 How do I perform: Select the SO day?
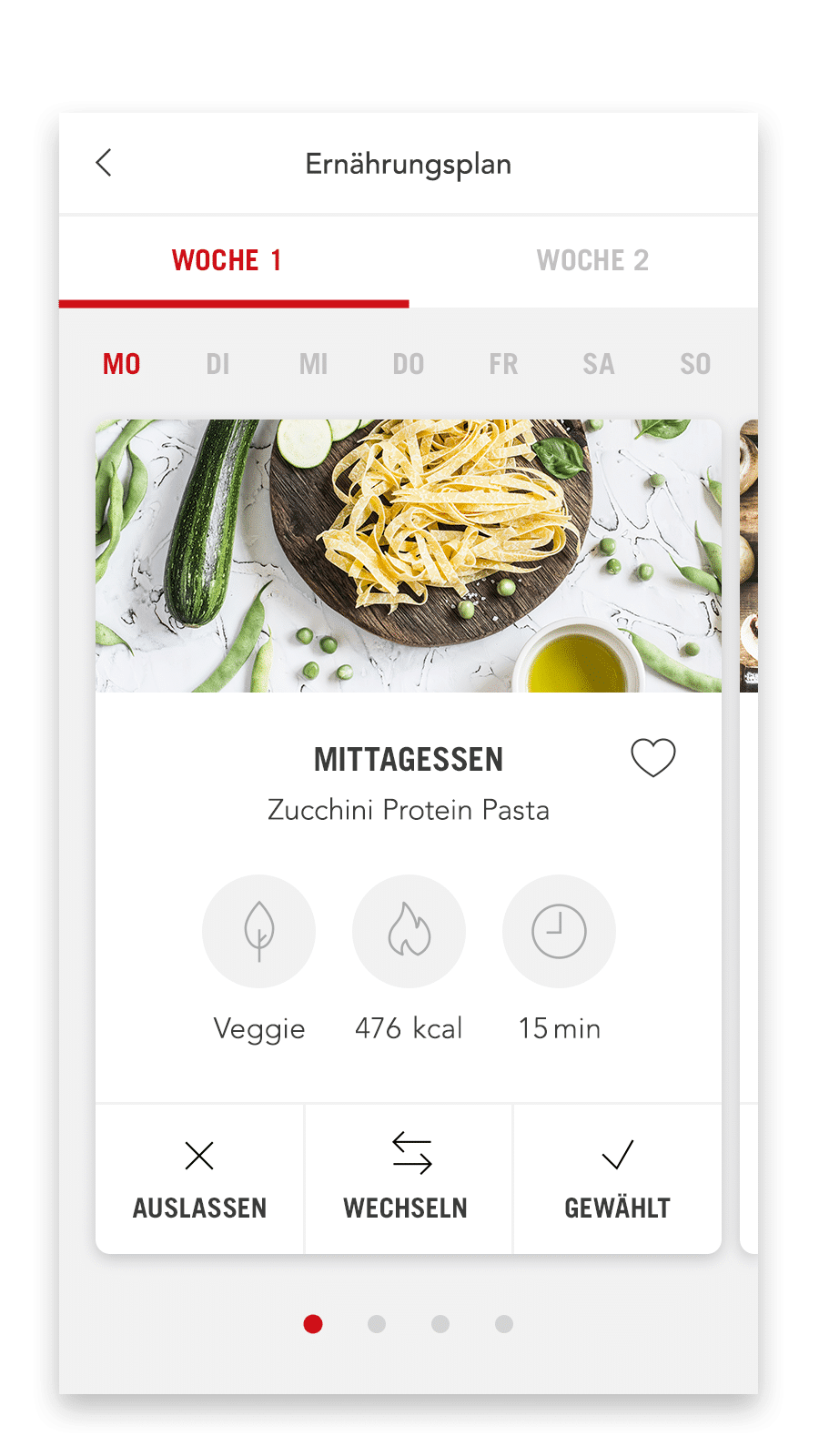695,364
